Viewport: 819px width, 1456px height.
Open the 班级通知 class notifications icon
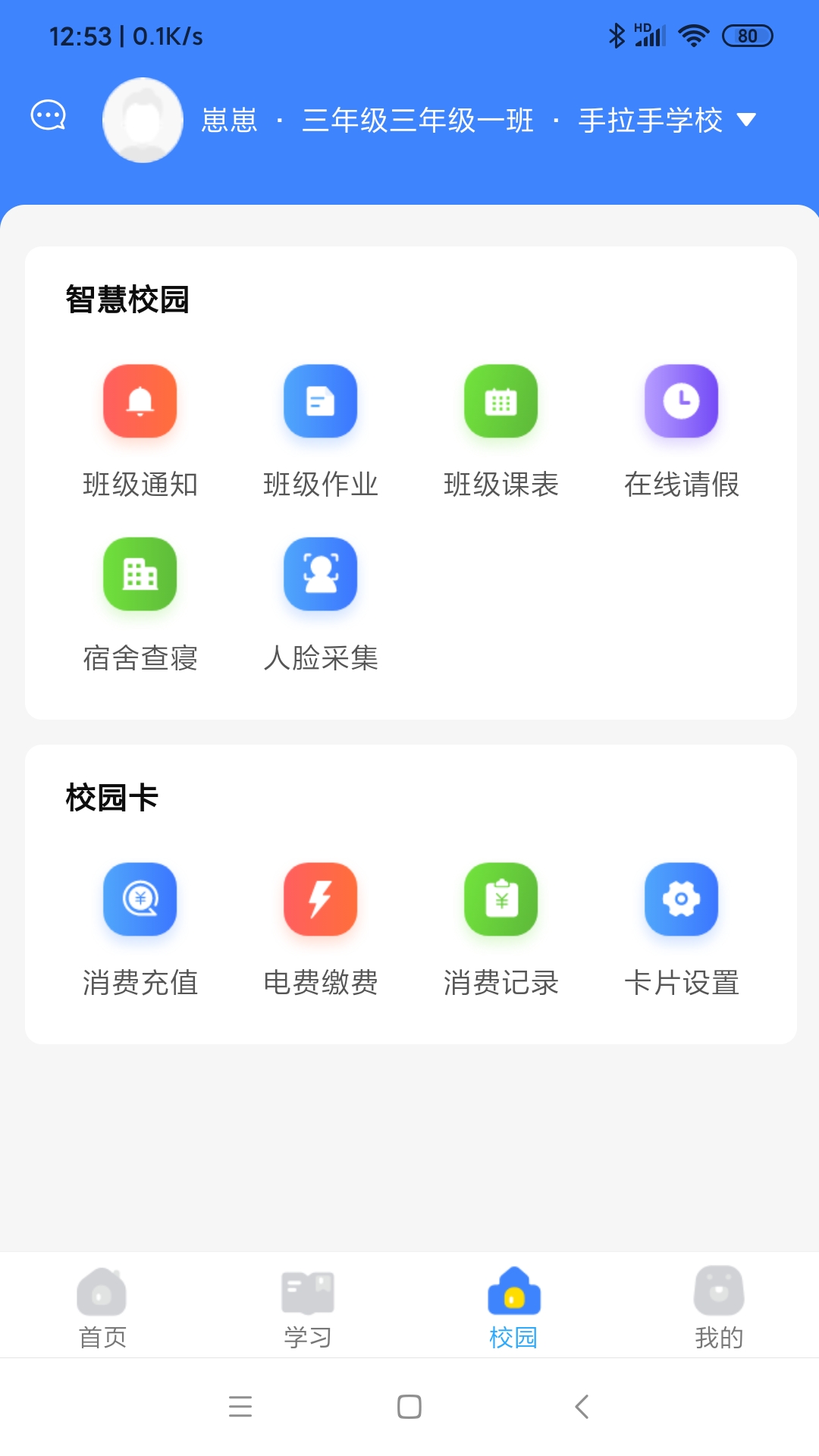(x=141, y=402)
